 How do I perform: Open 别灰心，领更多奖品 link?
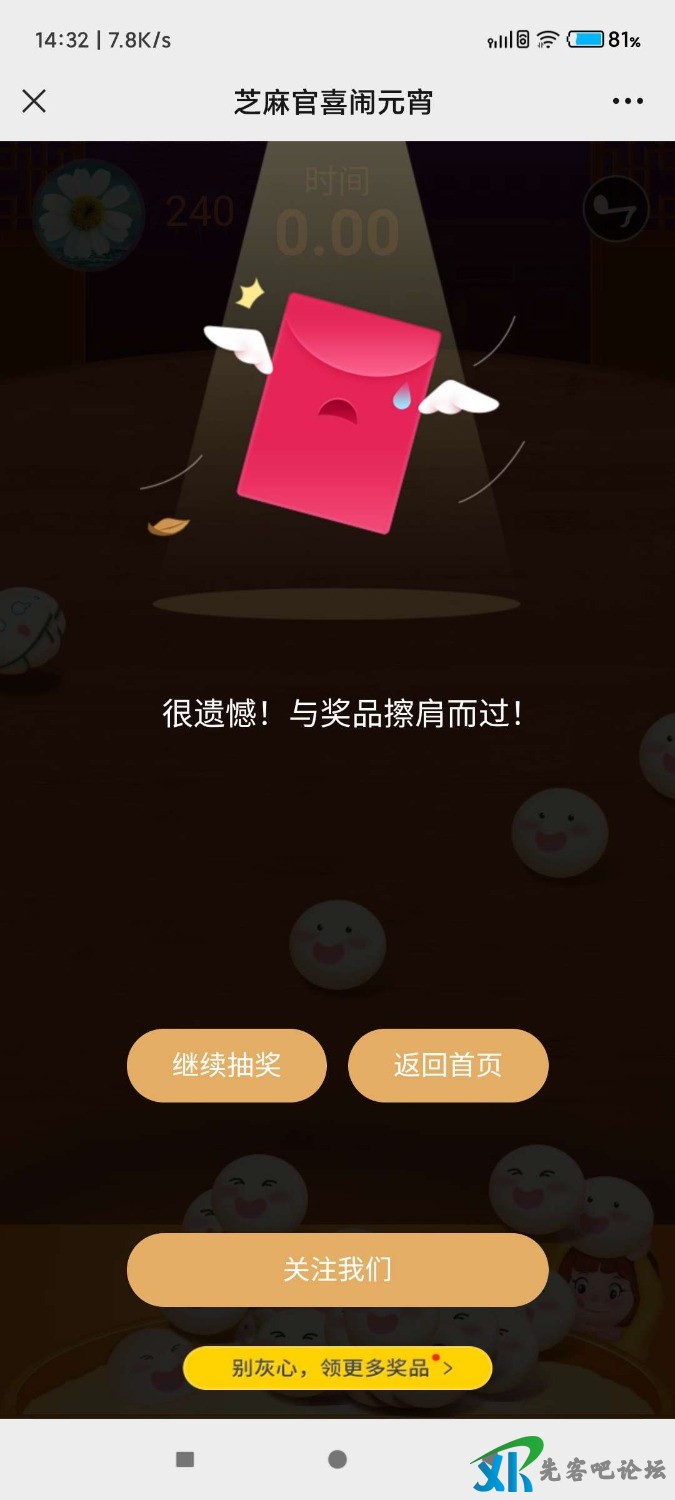(337, 1368)
